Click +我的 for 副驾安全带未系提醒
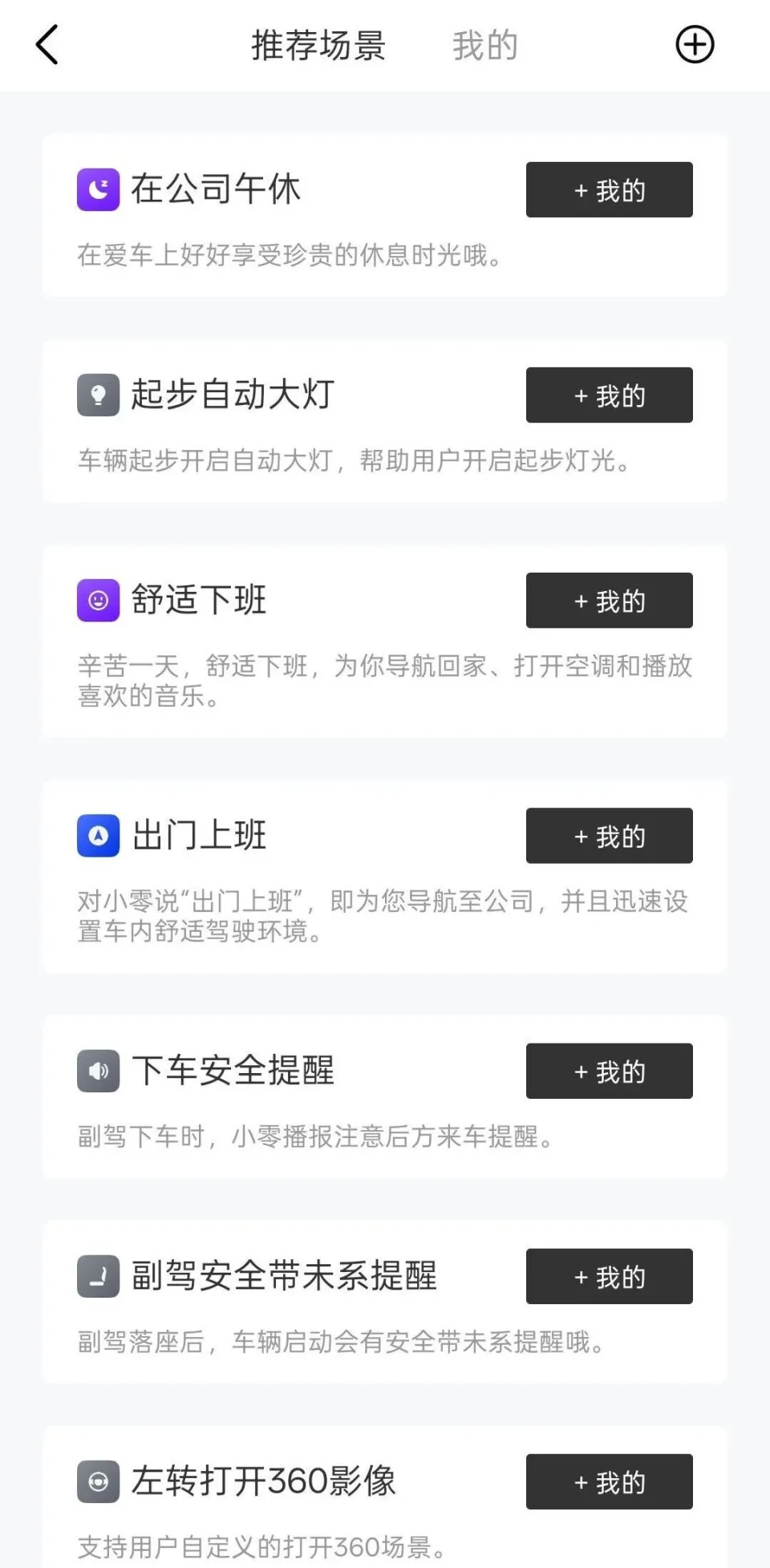 pos(608,1276)
